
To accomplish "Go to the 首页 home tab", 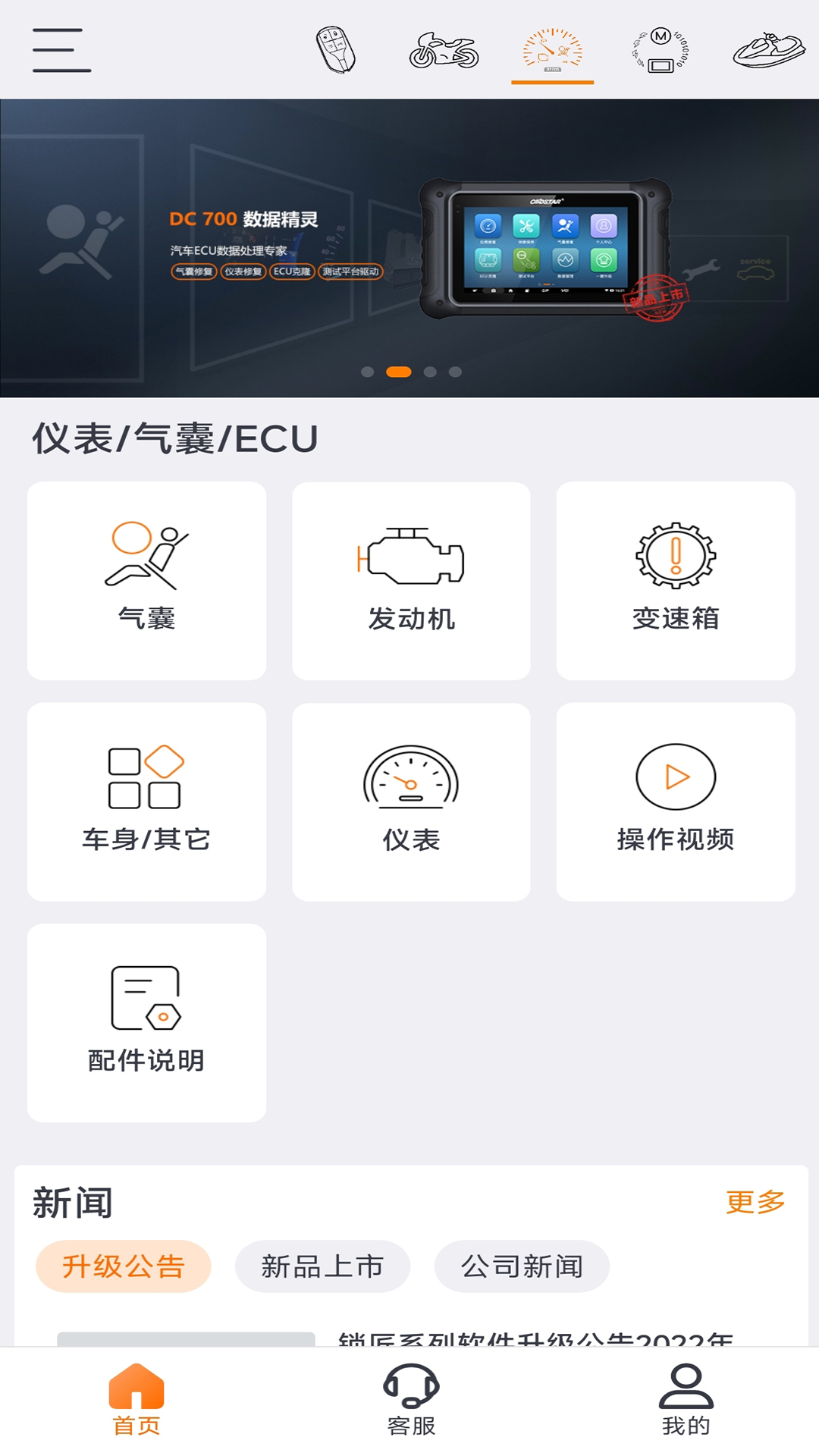I will (x=136, y=1401).
